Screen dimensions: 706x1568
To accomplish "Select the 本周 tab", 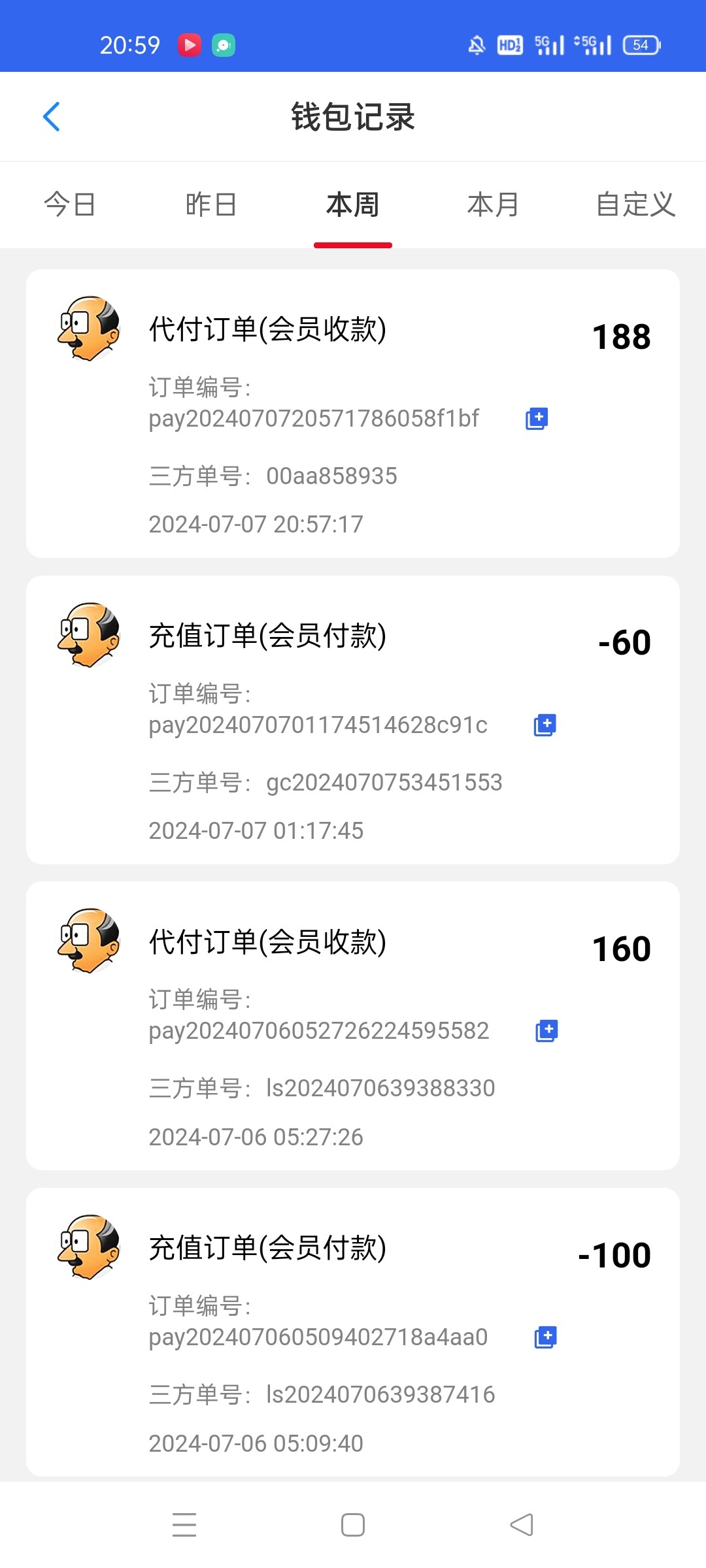I will 353,204.
